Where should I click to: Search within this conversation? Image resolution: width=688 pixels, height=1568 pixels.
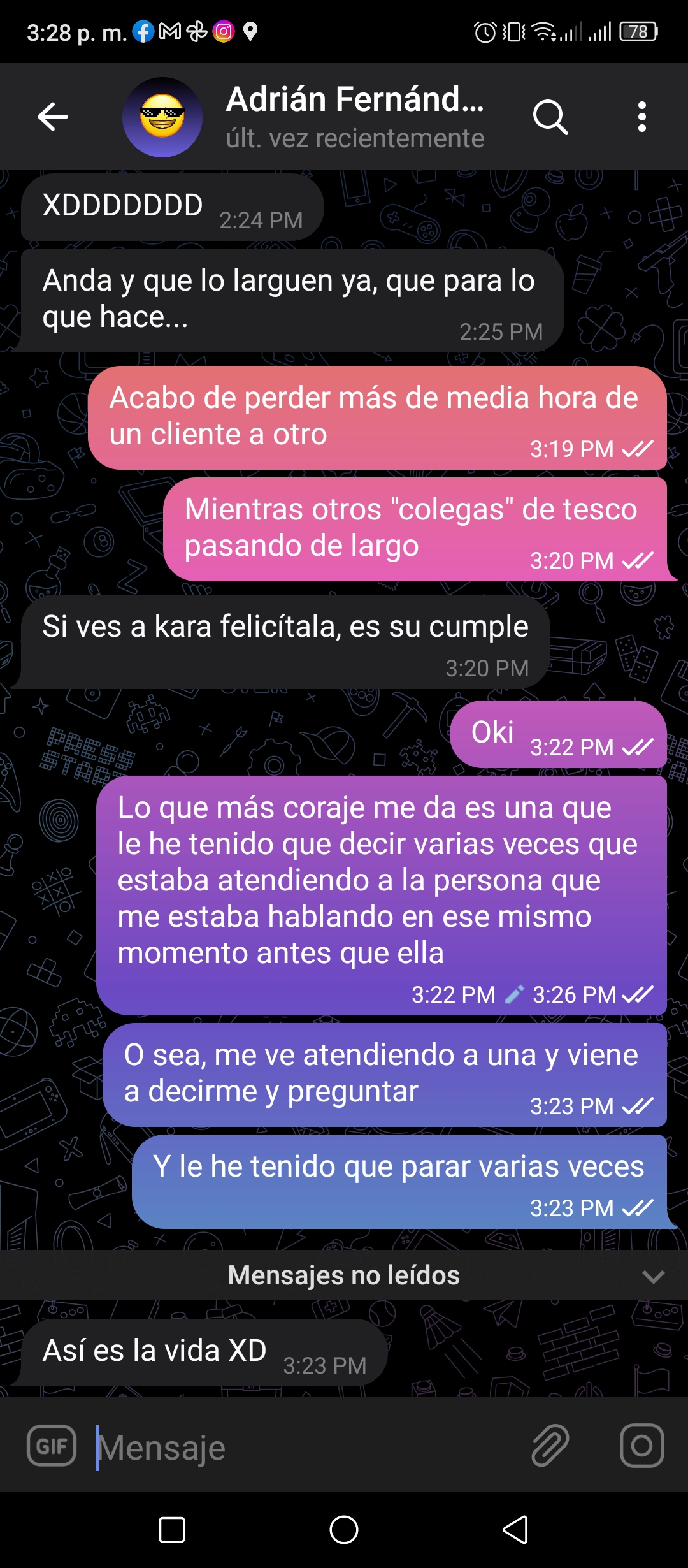(550, 117)
